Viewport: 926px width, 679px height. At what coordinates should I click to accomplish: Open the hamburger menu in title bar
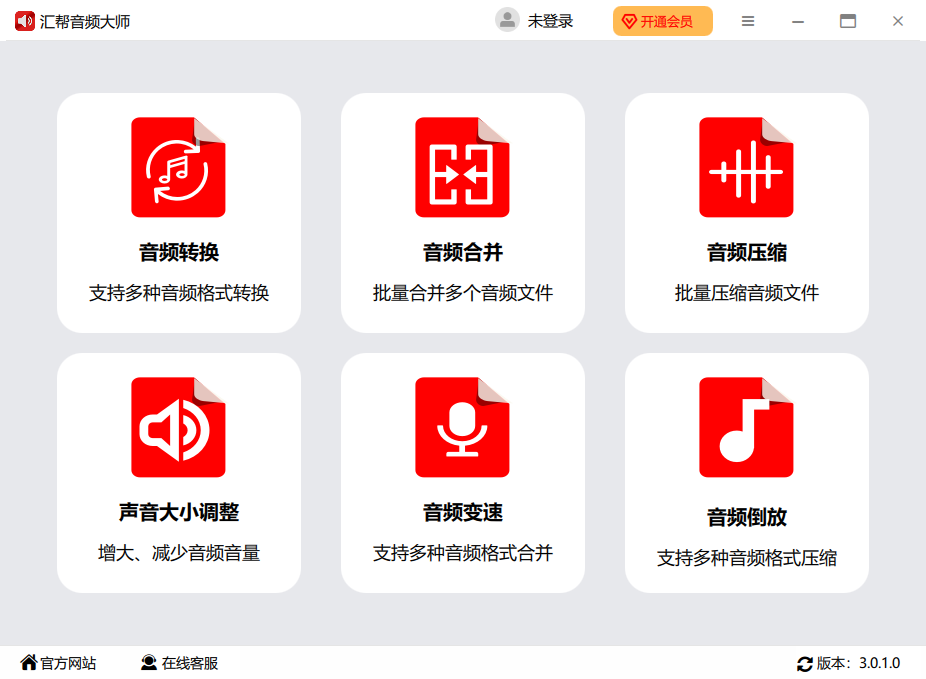(x=748, y=21)
